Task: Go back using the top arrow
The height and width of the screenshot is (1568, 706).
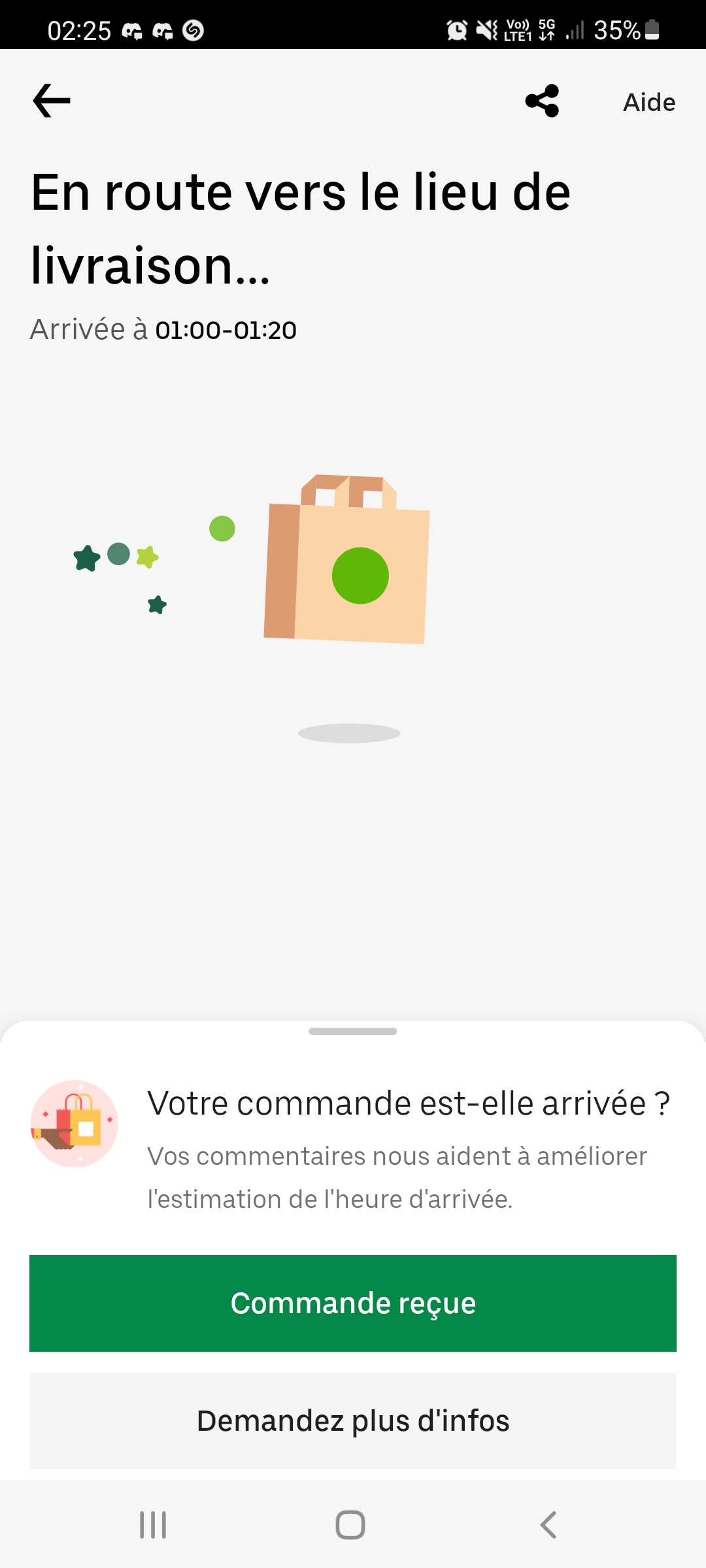Action: (x=52, y=101)
